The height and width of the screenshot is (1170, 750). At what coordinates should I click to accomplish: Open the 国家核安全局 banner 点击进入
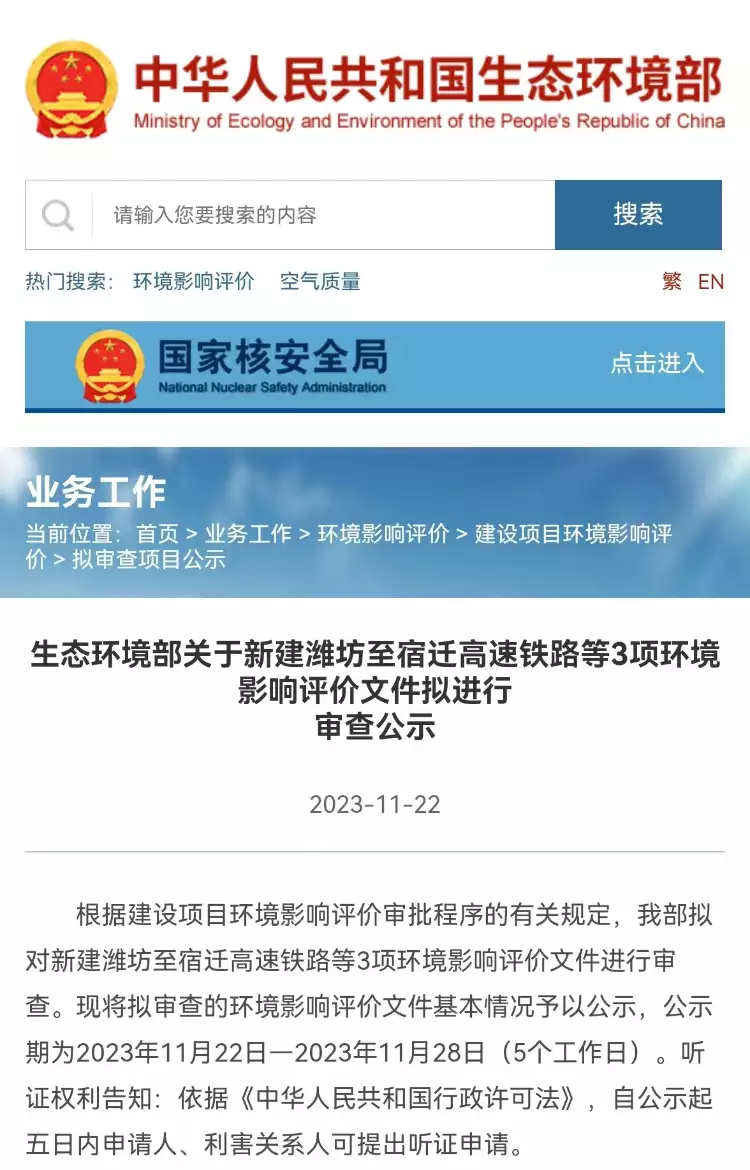coord(657,363)
